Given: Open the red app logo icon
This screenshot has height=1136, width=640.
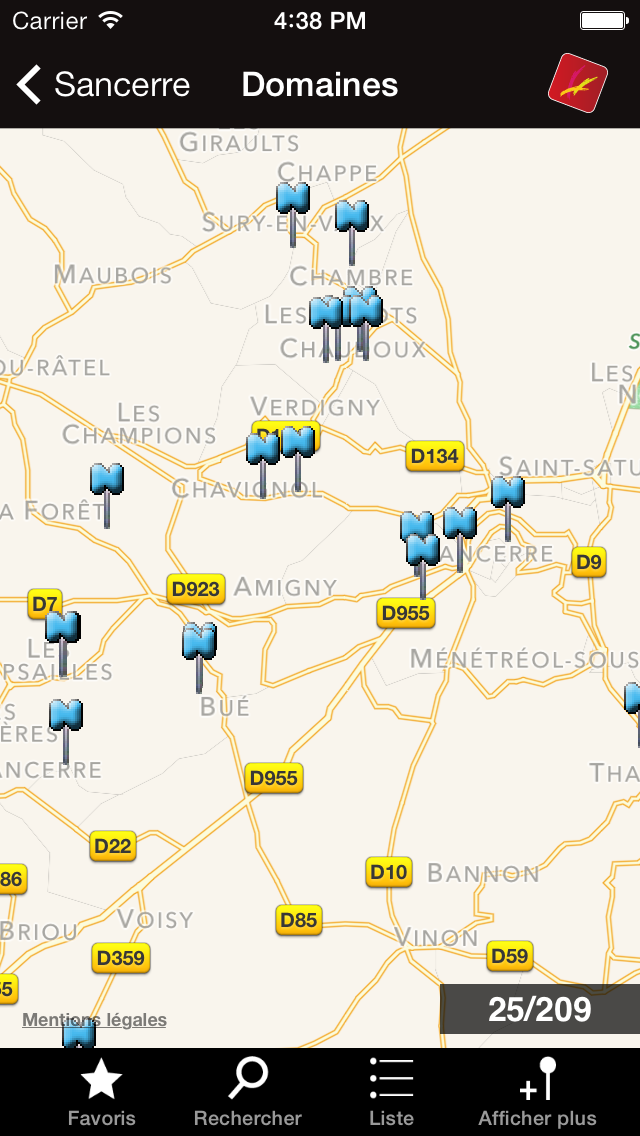Looking at the screenshot, I should click(578, 82).
